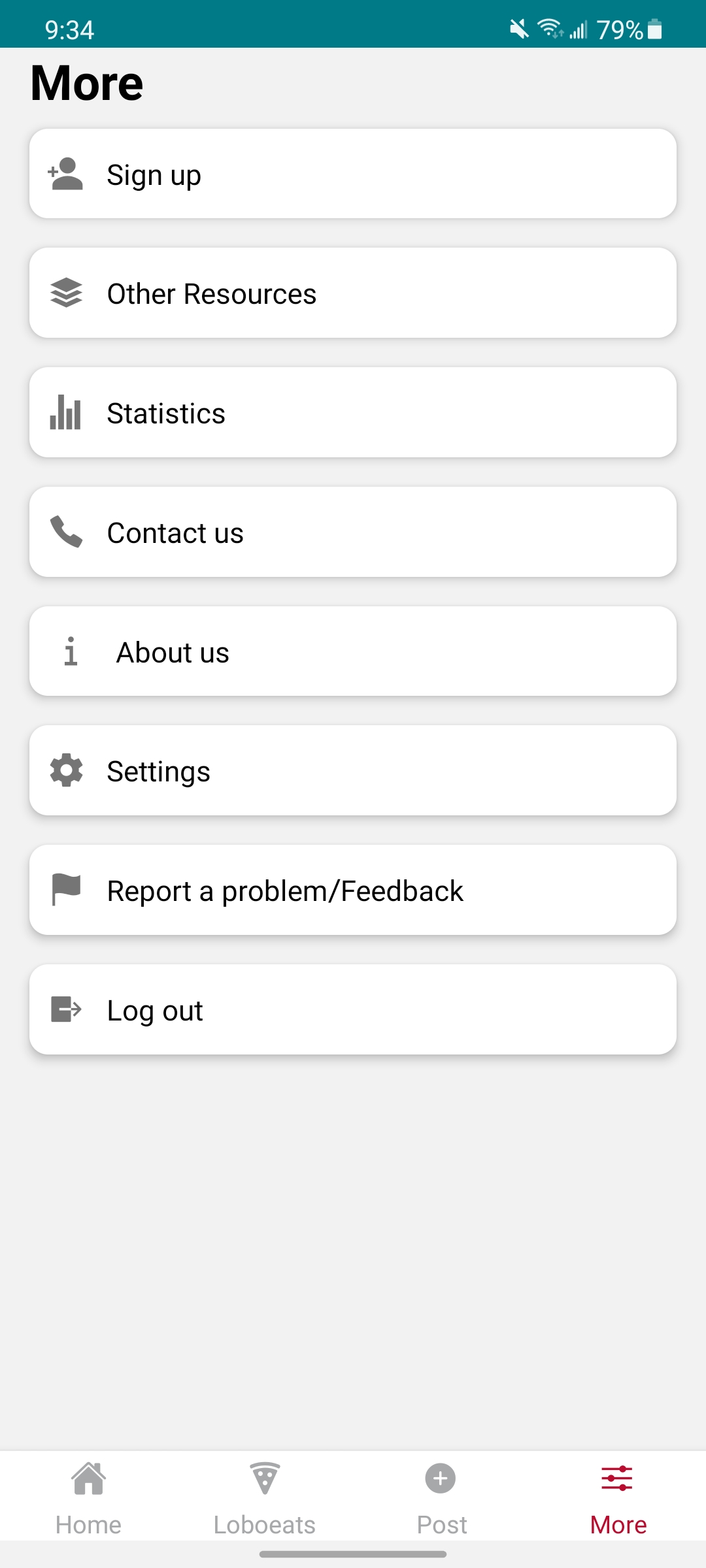This screenshot has height=1568, width=706.
Task: Open Other Resources
Action: coord(353,293)
